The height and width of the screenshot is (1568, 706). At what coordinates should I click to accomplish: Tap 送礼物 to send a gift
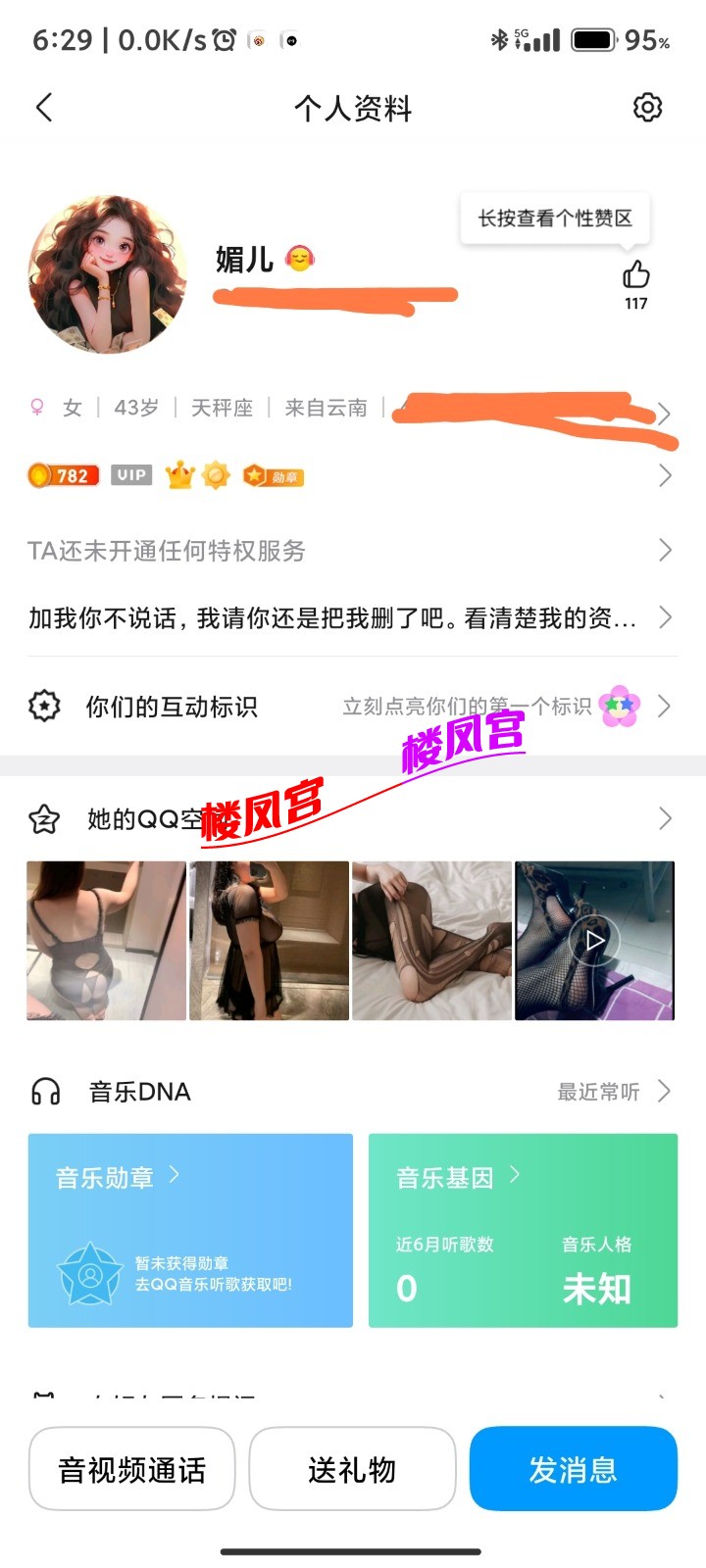pos(352,1468)
